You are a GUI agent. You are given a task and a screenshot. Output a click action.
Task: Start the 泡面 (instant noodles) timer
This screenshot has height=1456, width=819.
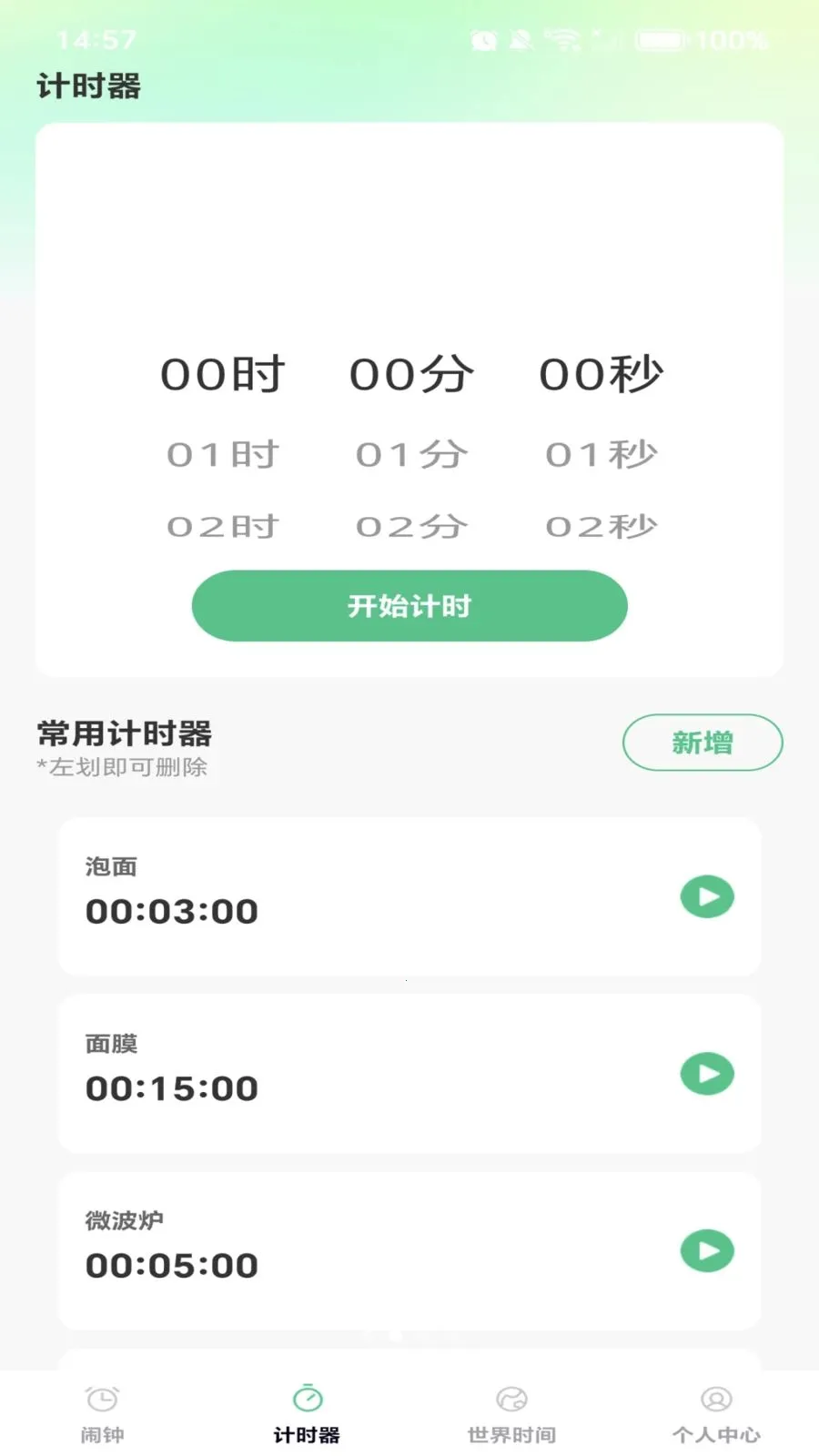(707, 896)
